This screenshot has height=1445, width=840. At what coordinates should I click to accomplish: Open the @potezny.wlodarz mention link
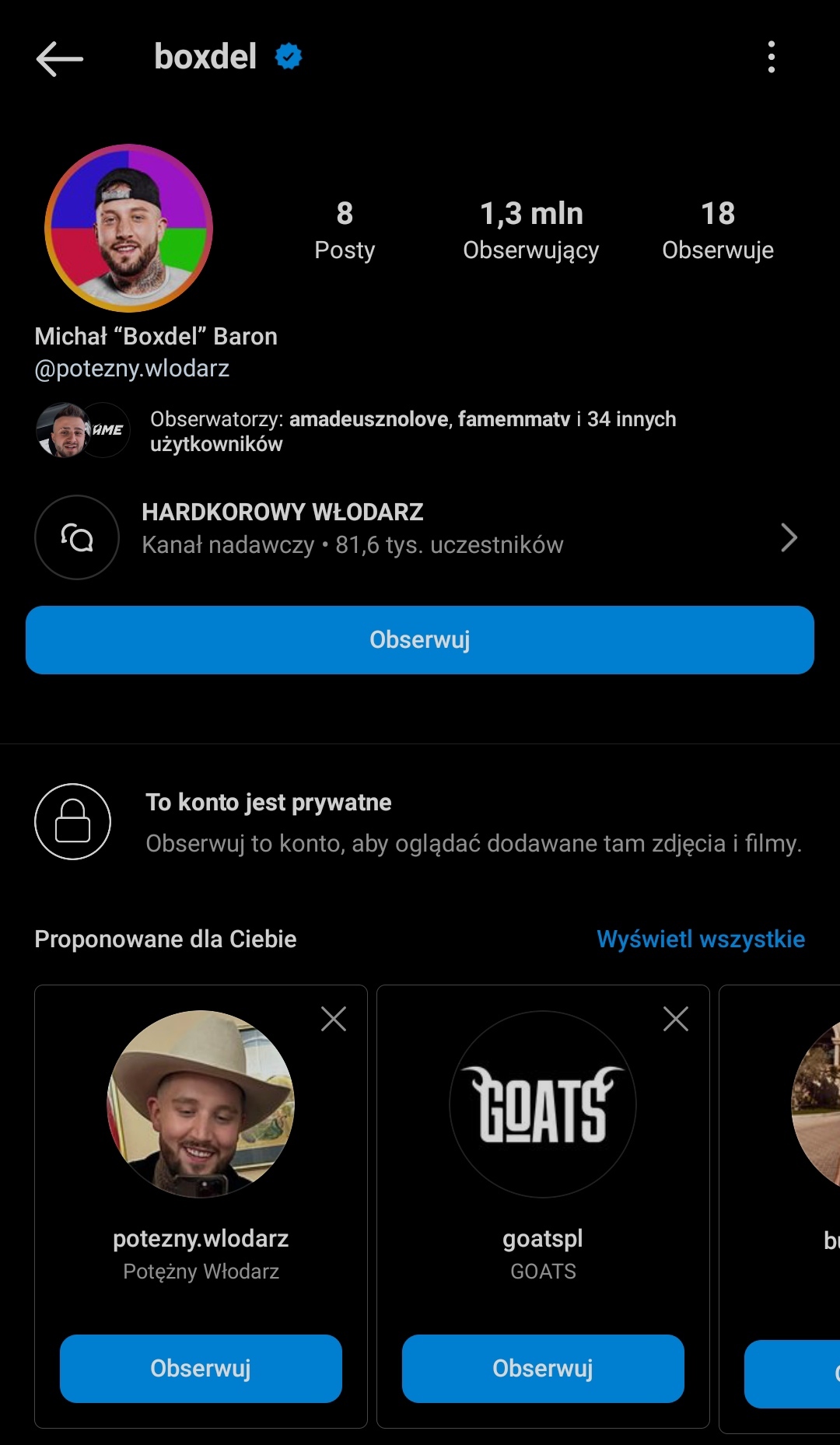[x=132, y=369]
